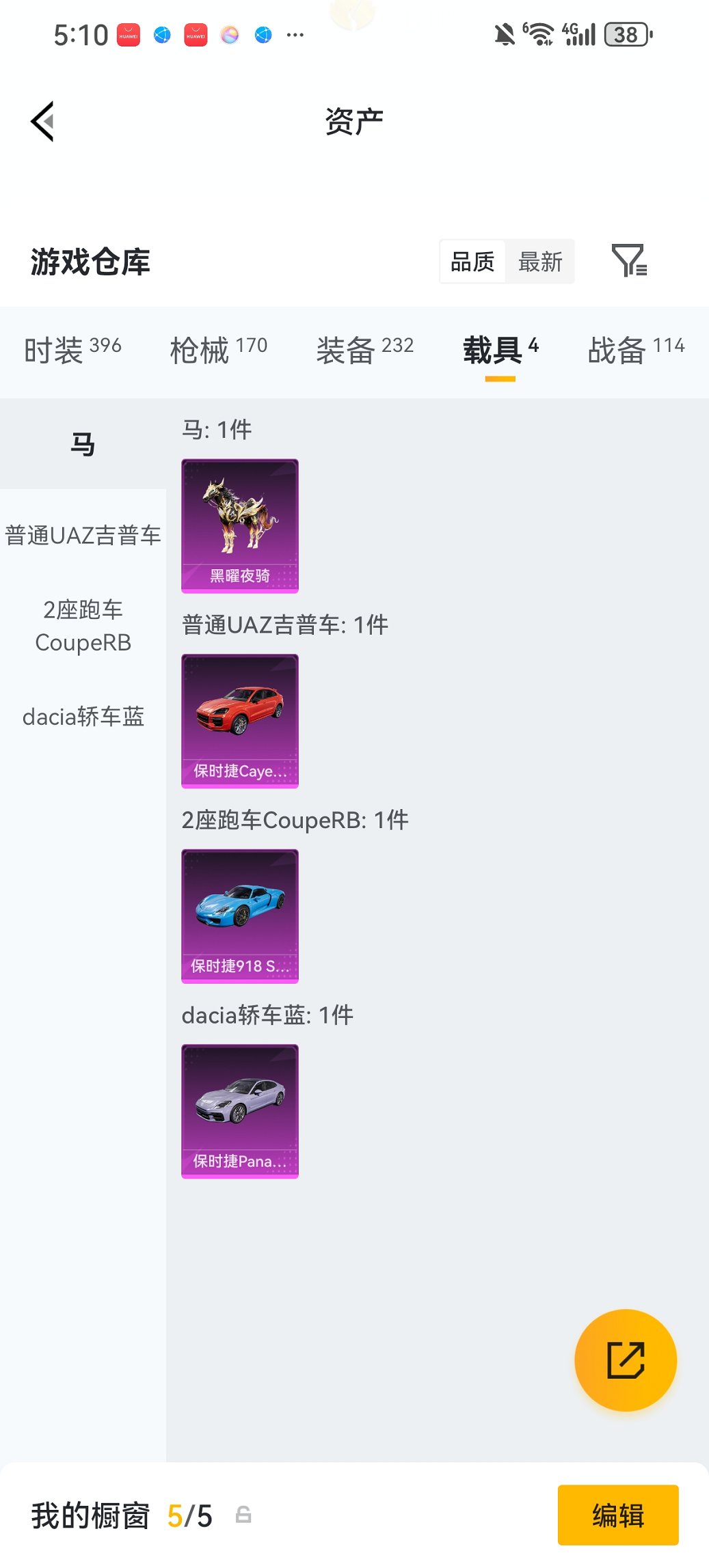Click the back arrow at top left
This screenshot has height=1568, width=709.
point(42,120)
